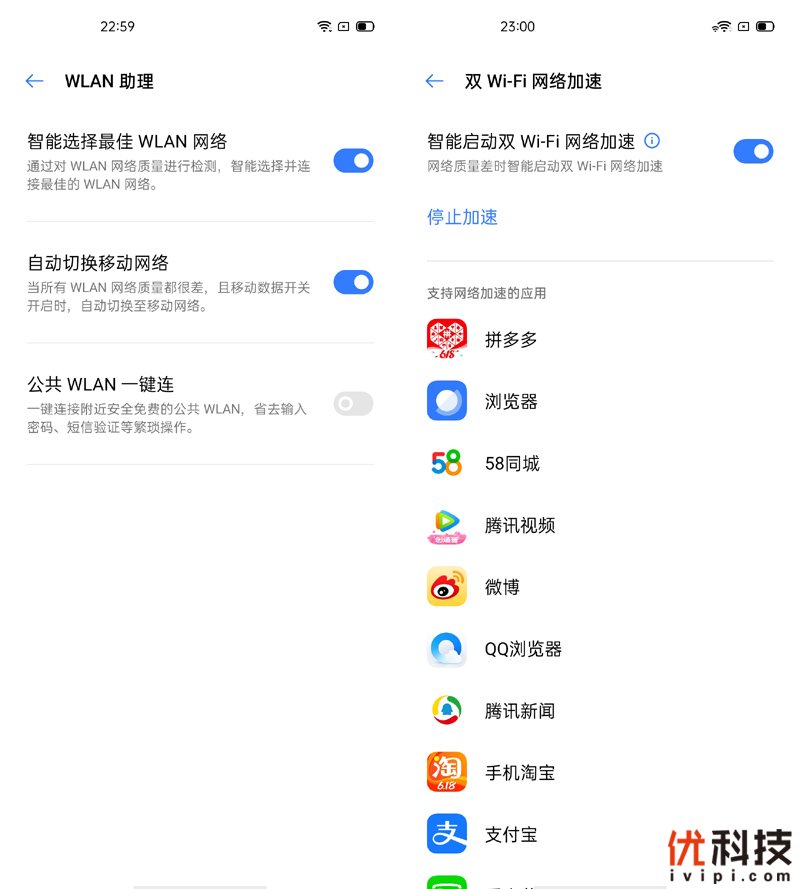The image size is (800, 889).
Task: Turn off the 自动切换移动网络 switch
Action: click(353, 282)
